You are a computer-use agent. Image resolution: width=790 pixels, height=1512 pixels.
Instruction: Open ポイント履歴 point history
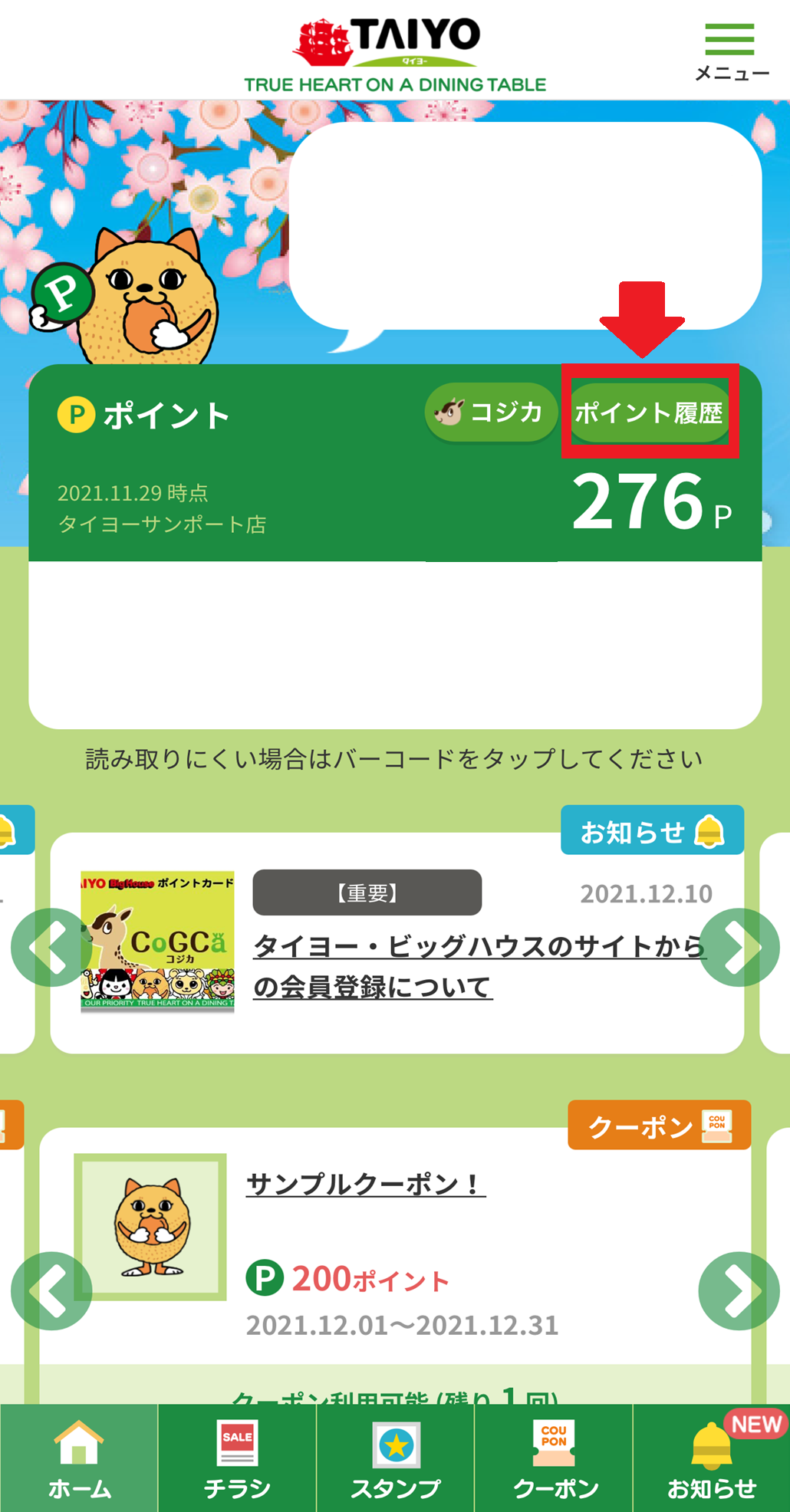[649, 413]
